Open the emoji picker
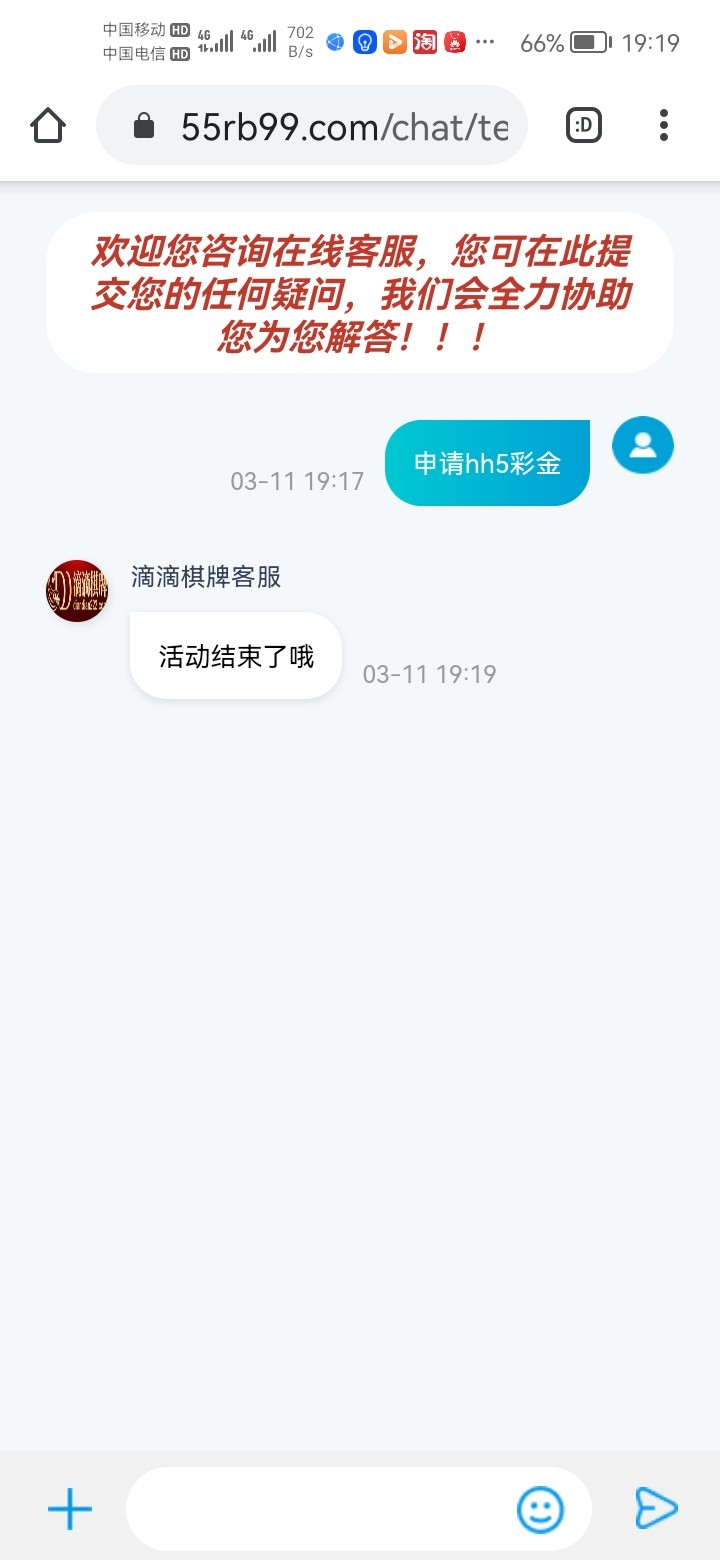Screen dimensions: 720x1560 540,1509
